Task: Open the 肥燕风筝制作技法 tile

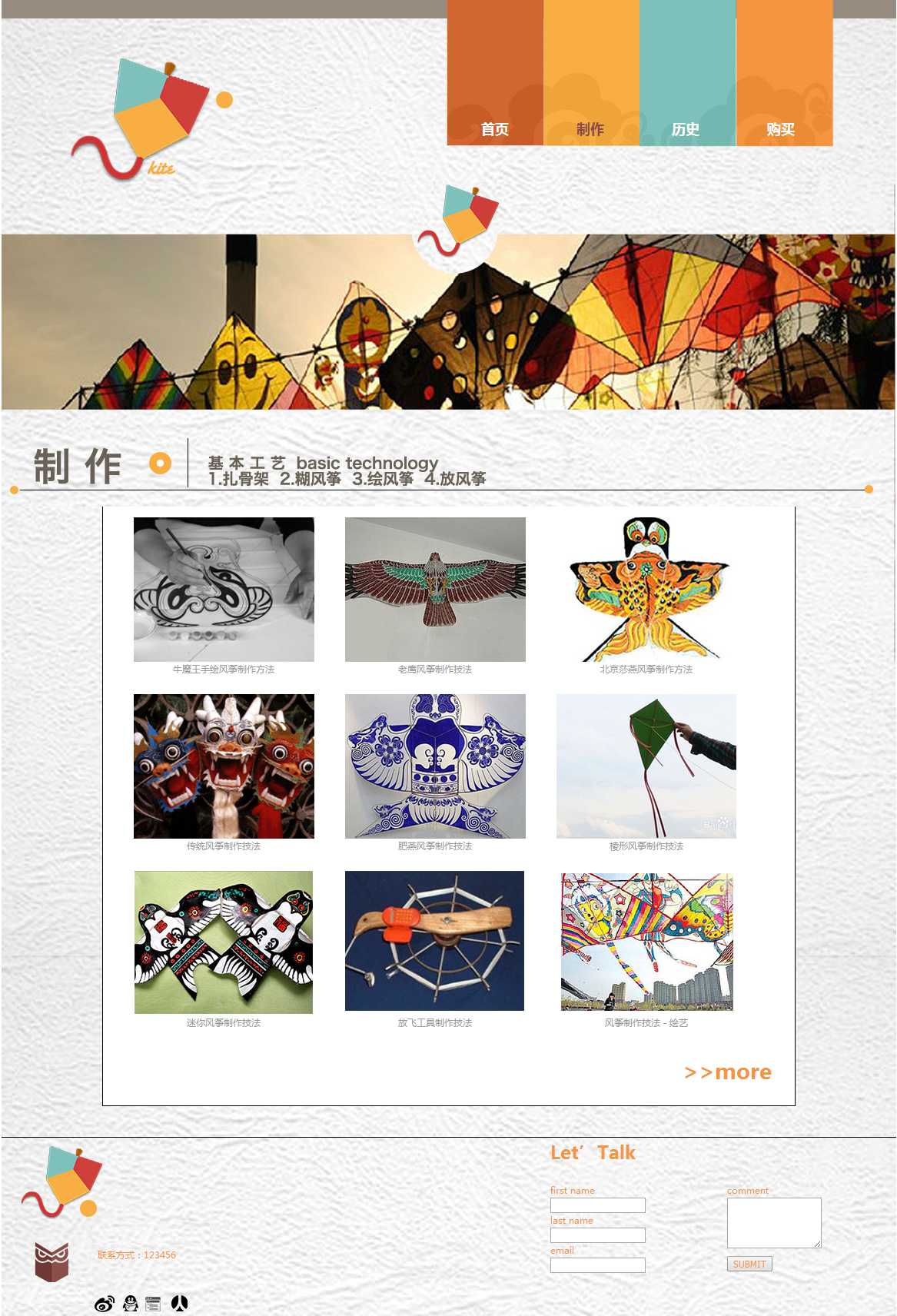Action: tap(435, 766)
